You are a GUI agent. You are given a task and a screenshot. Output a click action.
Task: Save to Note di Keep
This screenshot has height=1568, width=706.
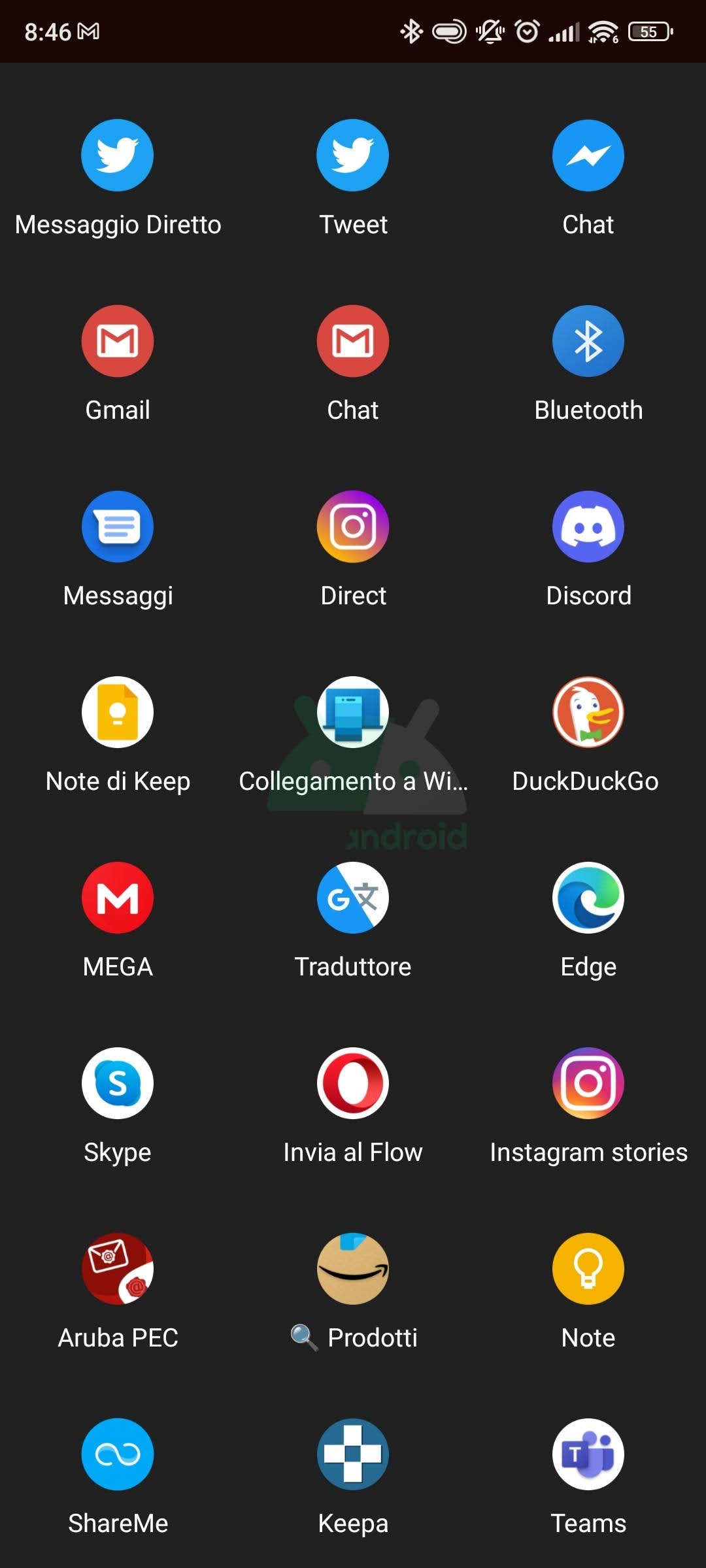click(118, 712)
